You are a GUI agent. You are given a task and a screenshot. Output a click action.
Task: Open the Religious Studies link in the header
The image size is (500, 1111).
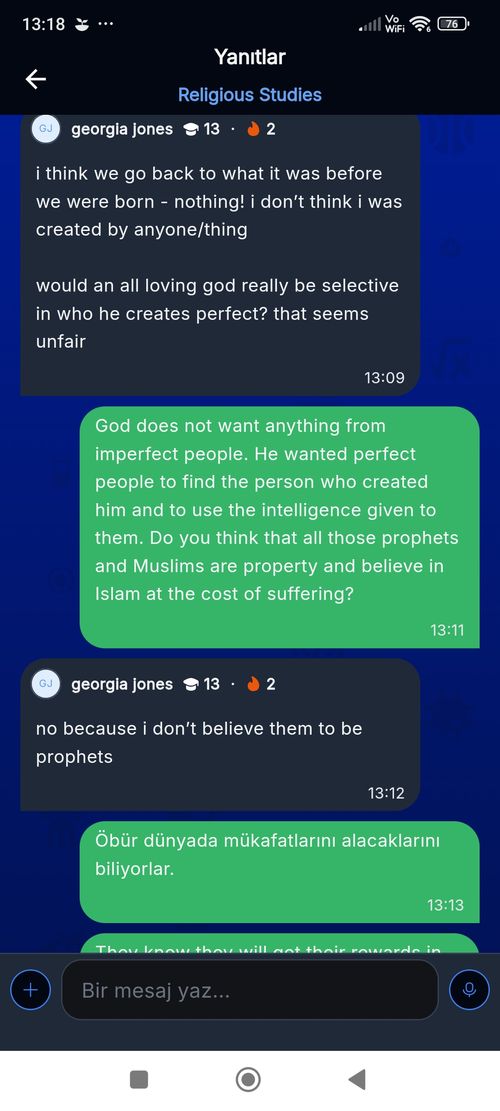tap(250, 95)
